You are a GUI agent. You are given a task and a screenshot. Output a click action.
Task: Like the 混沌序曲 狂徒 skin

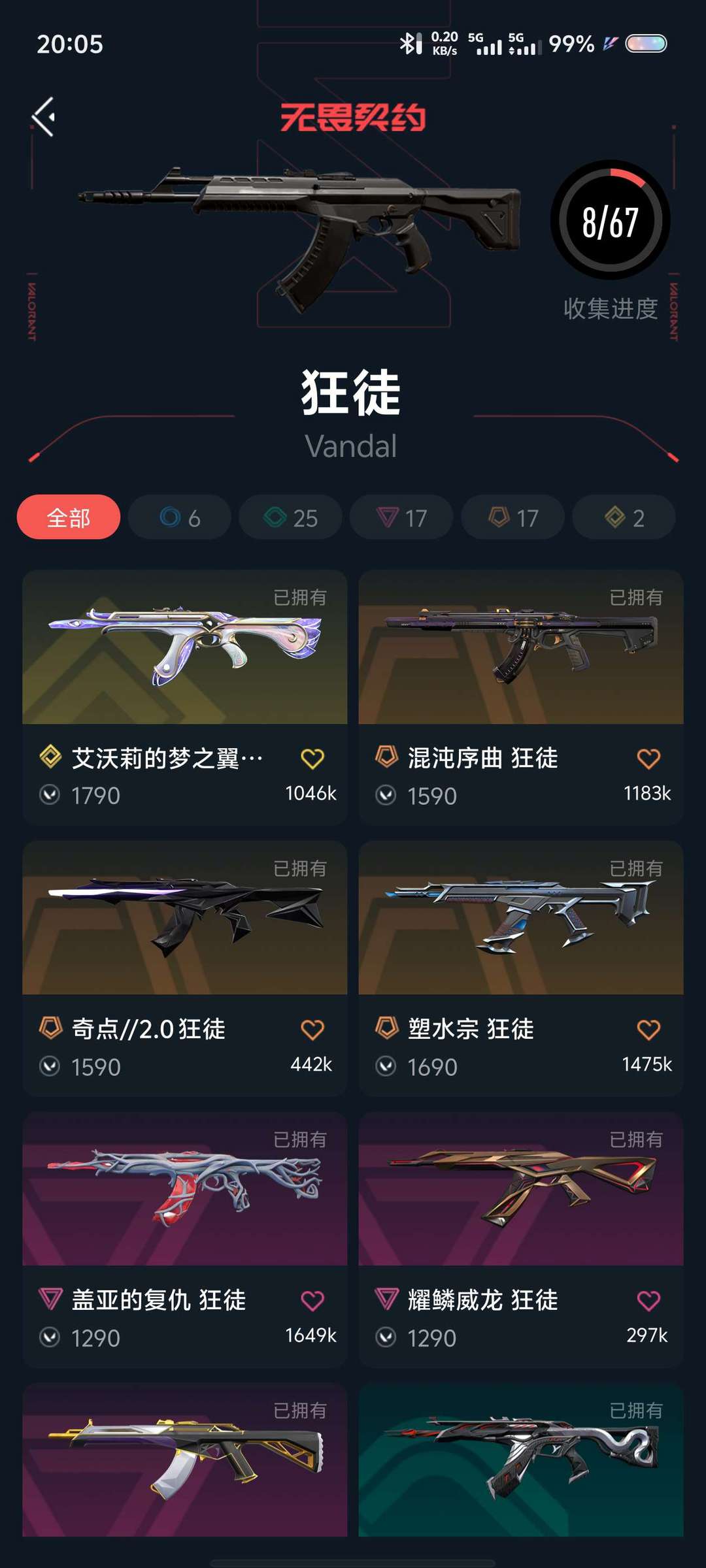(x=648, y=759)
